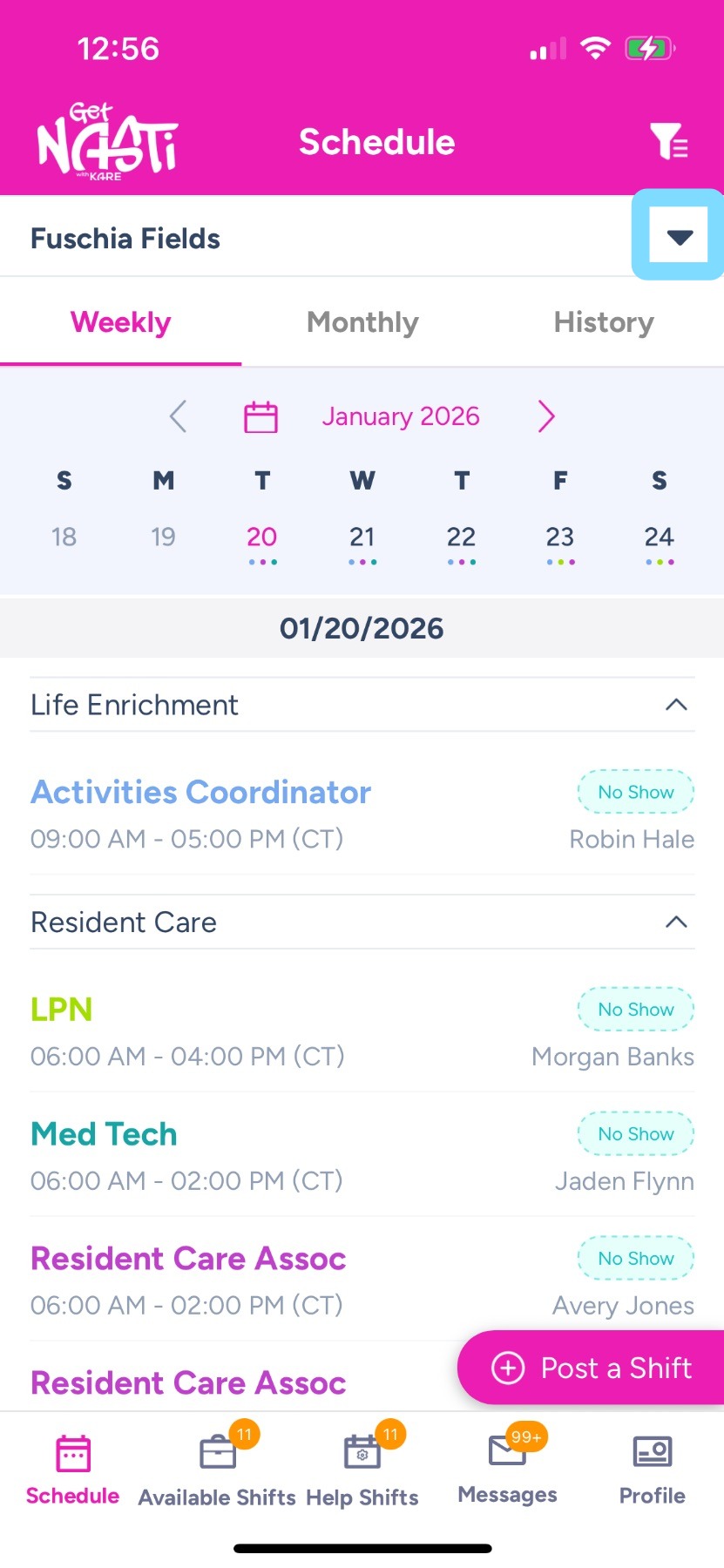724x1568 pixels.
Task: Post a new shift
Action: (592, 1368)
